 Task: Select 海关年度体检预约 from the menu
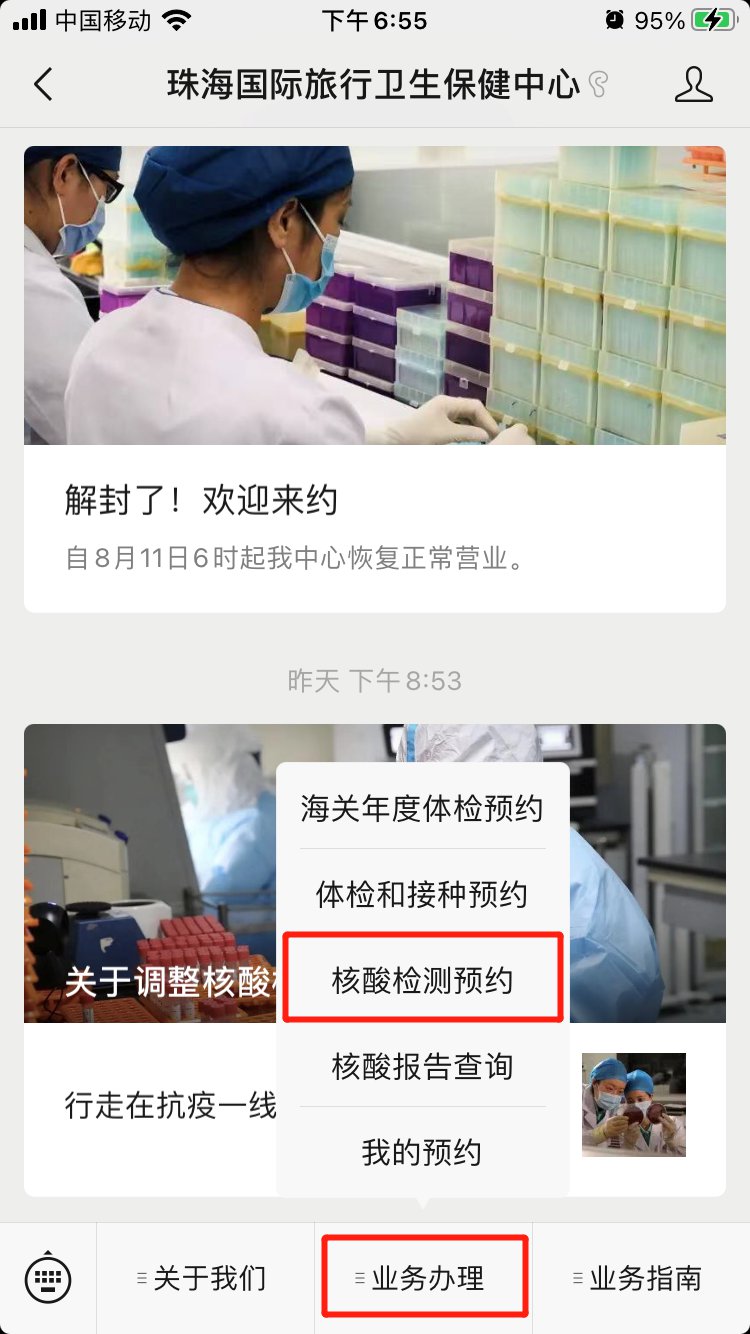click(x=422, y=808)
